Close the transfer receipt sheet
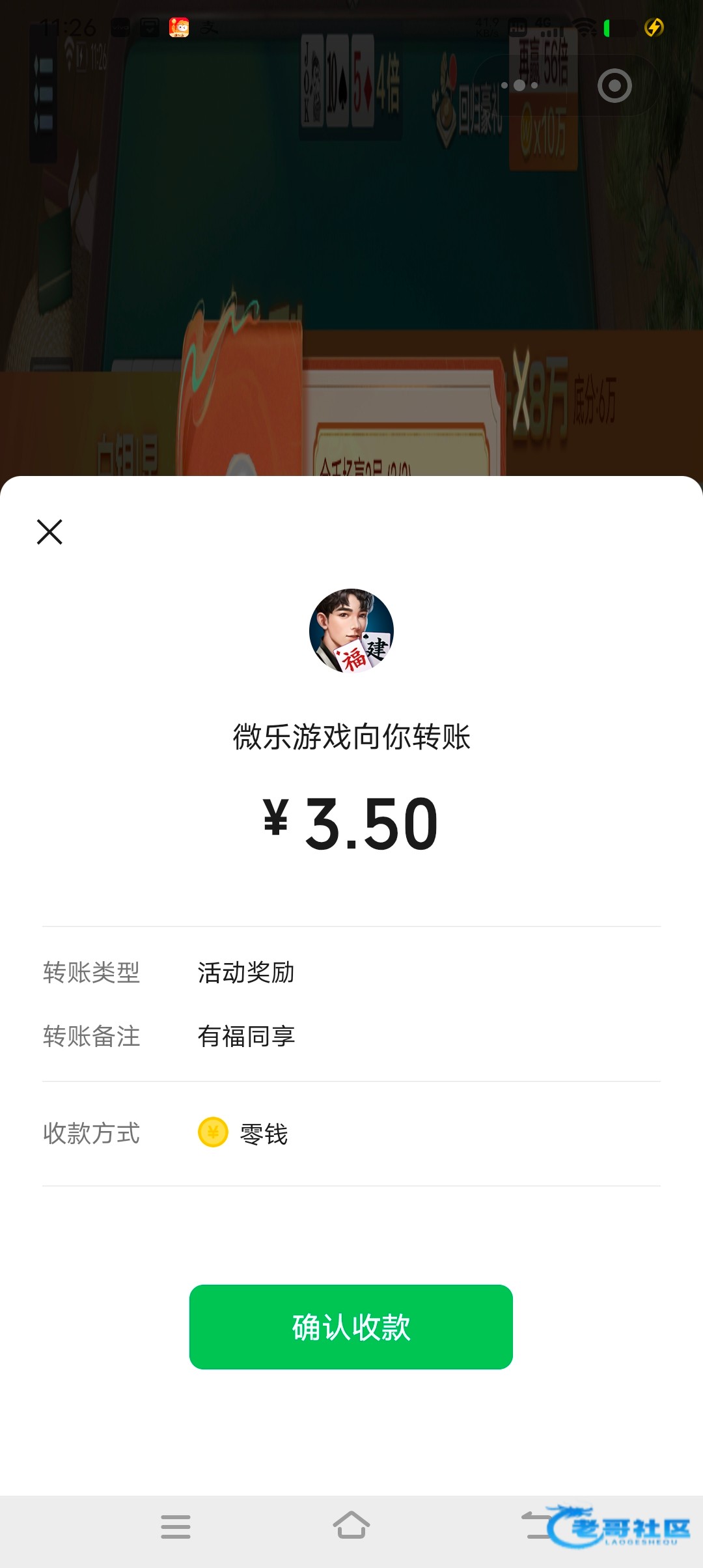Viewport: 703px width, 1568px height. coord(49,532)
